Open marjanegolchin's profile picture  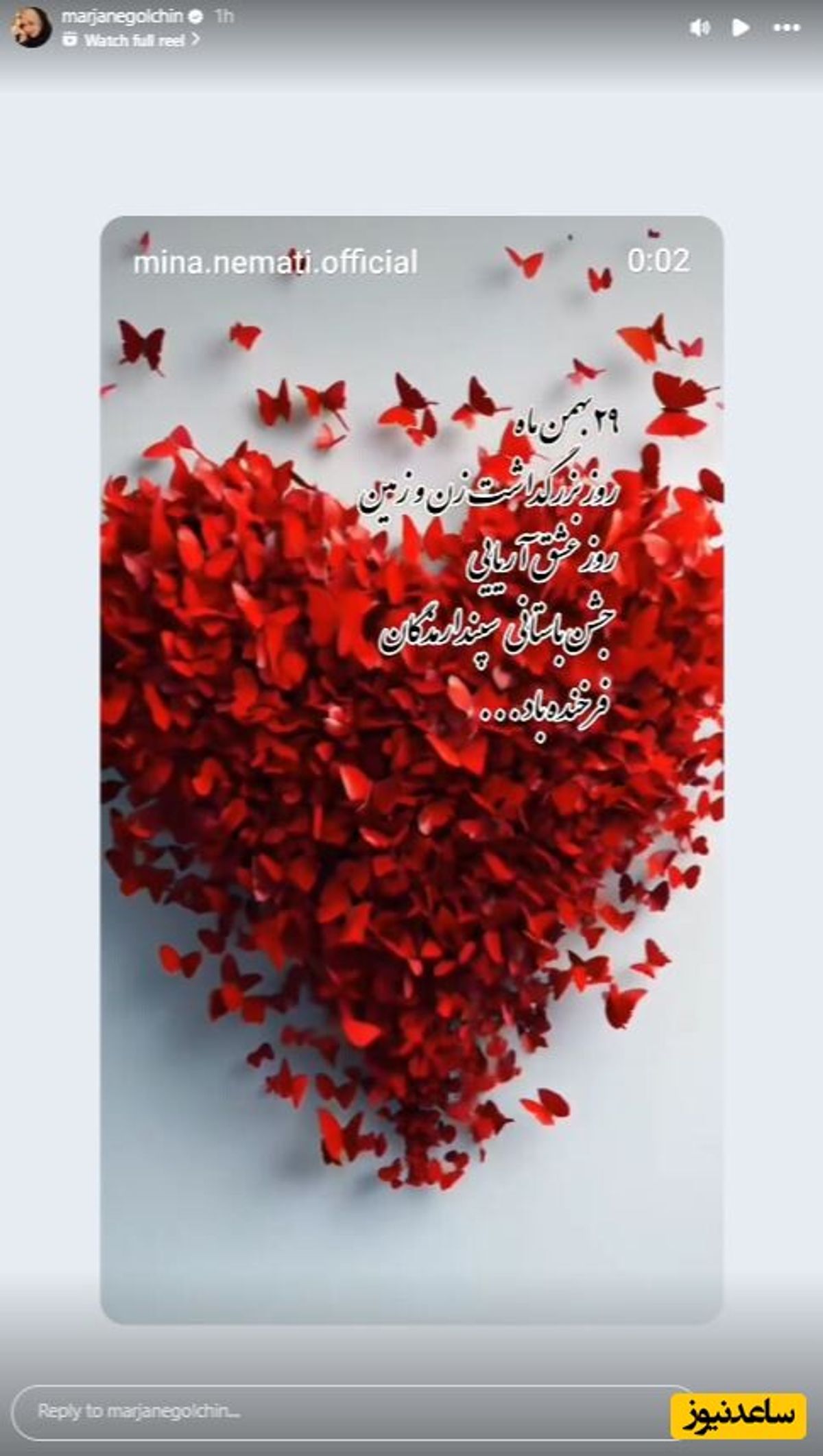click(x=31, y=27)
